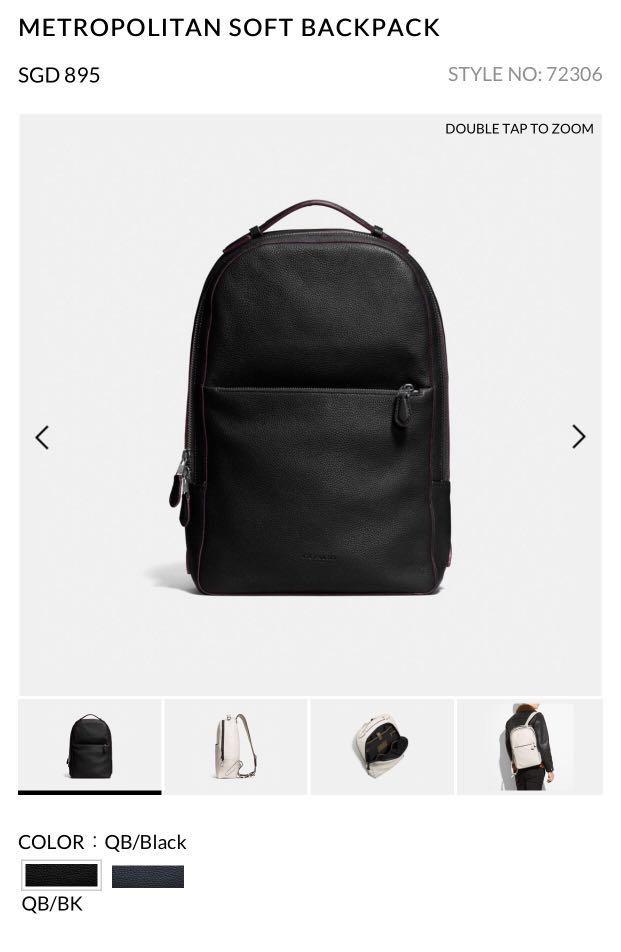The image size is (621, 952).
Task: Switch to the navy color swatch
Action: pos(148,876)
